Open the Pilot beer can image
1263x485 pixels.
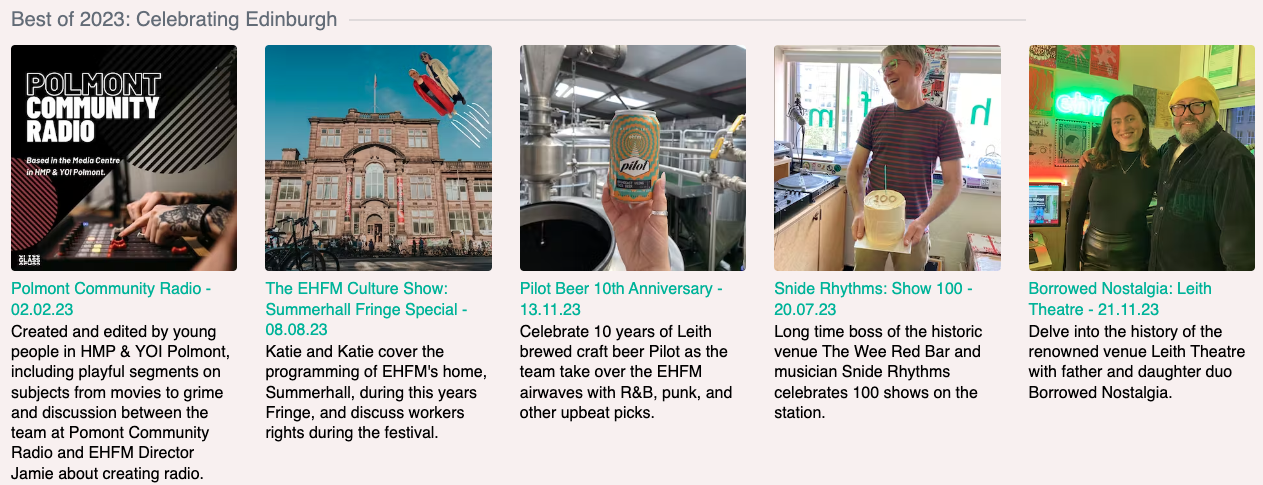(x=632, y=158)
